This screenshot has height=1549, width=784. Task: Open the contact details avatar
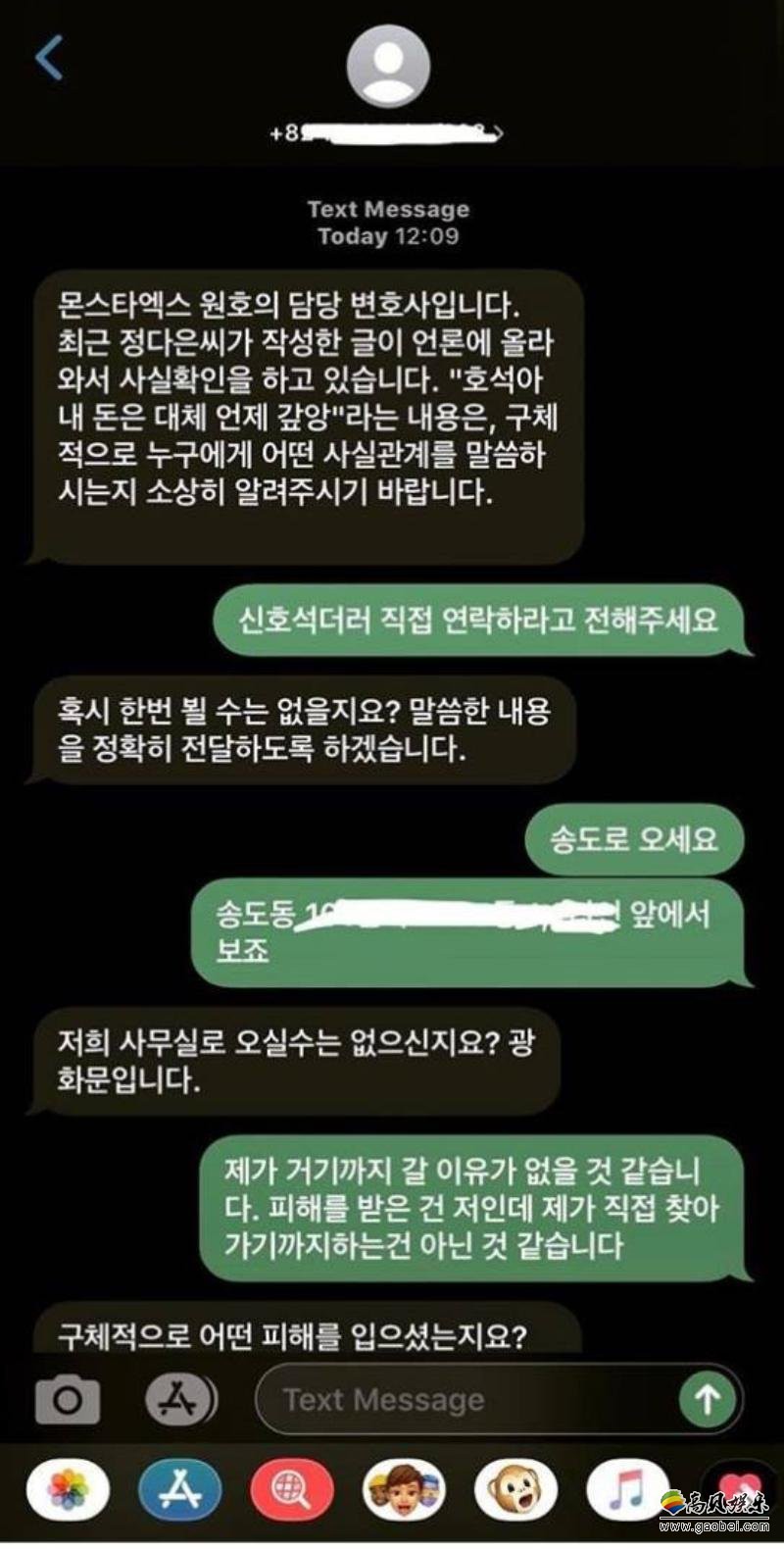tap(389, 66)
